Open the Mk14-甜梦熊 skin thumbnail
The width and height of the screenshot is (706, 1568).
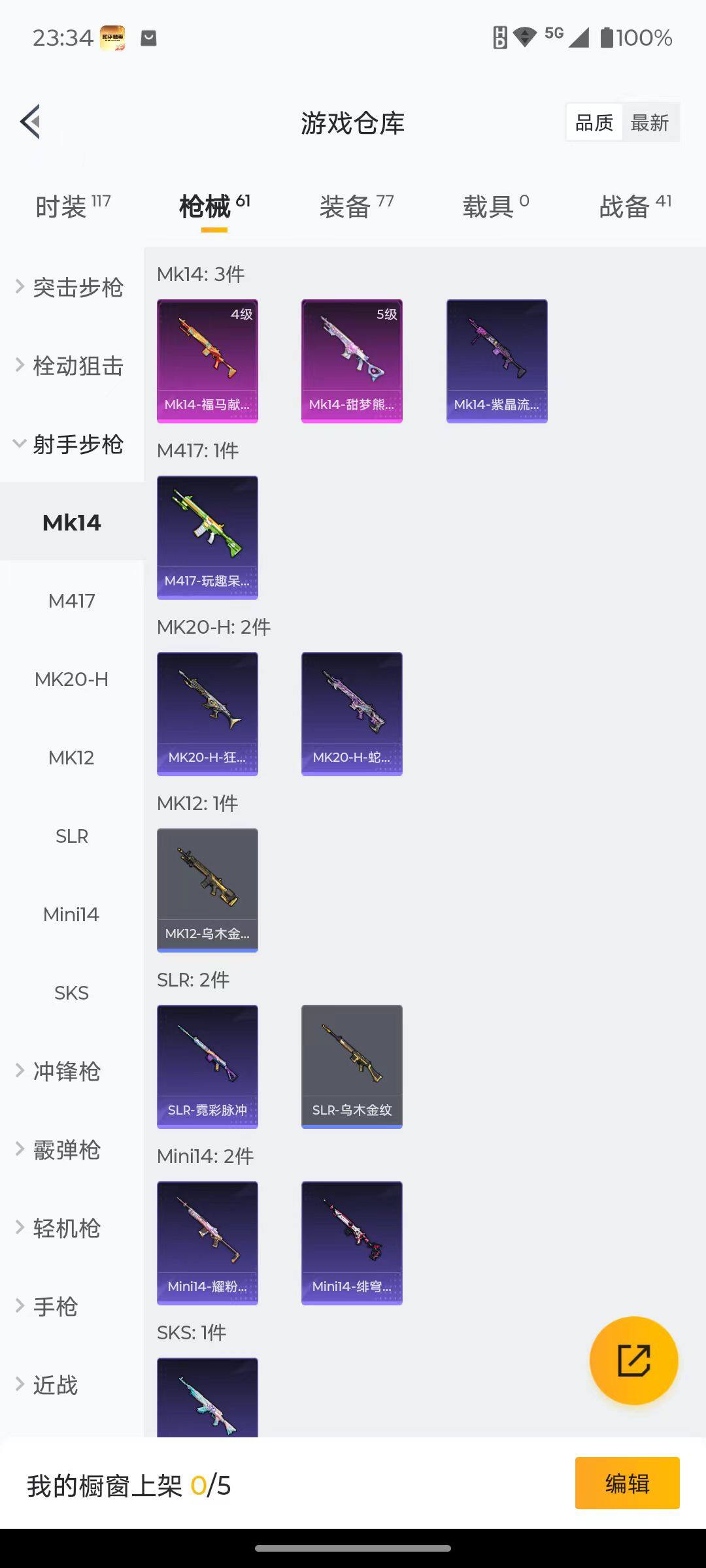coord(352,360)
